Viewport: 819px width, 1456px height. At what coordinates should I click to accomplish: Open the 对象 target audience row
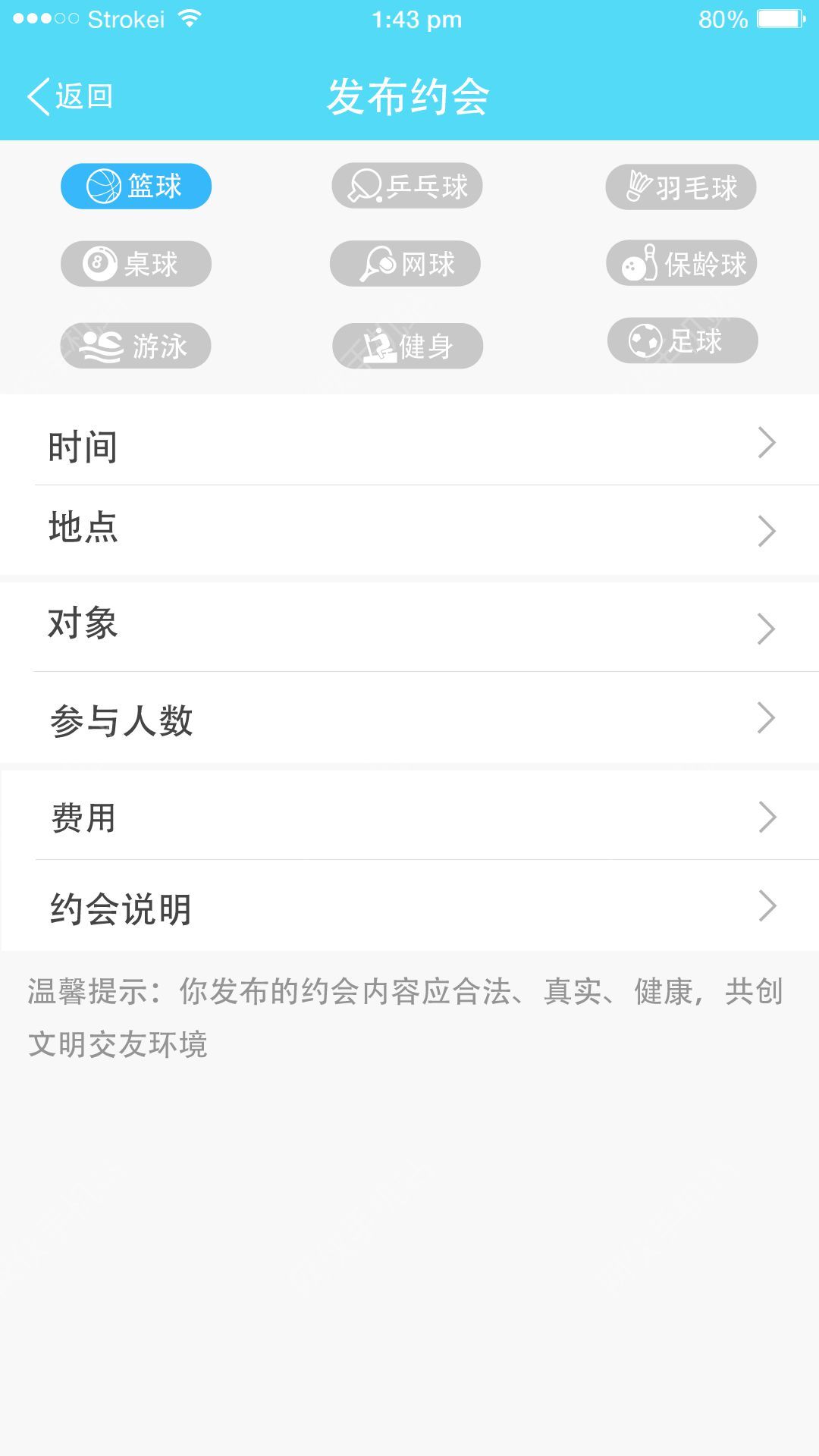click(x=409, y=626)
